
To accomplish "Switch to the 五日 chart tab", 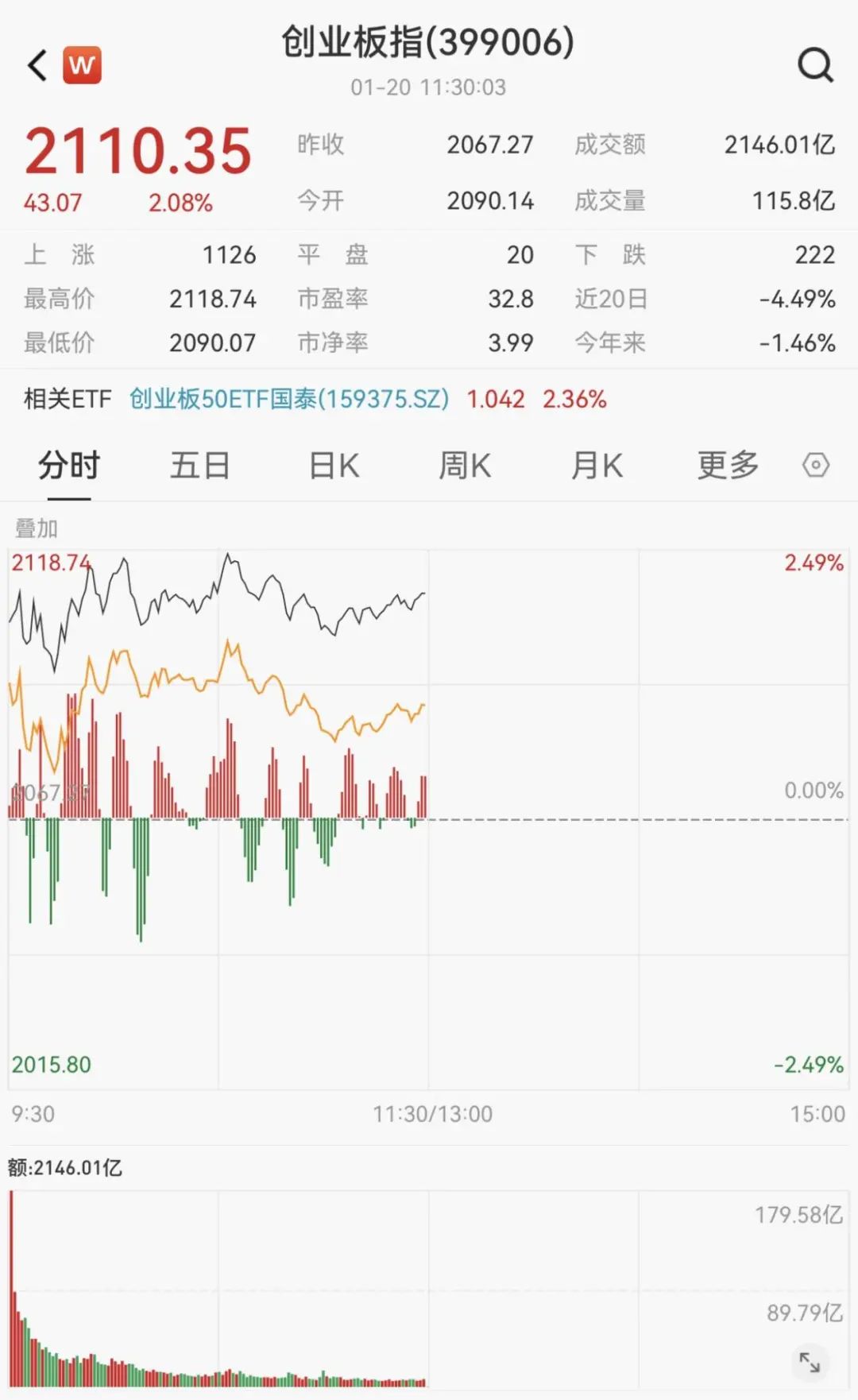I will coord(199,466).
